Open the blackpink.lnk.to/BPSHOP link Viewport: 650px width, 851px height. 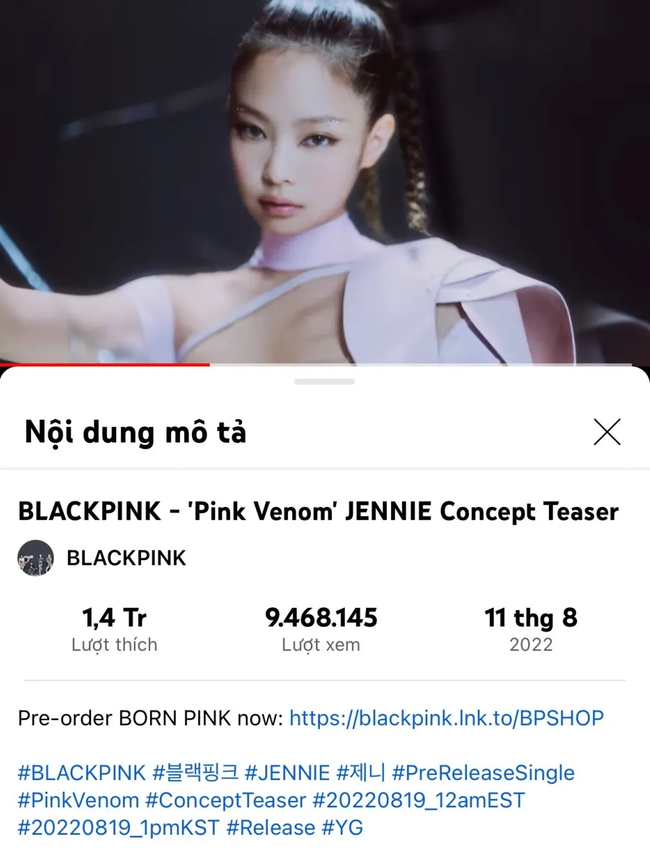click(x=446, y=719)
